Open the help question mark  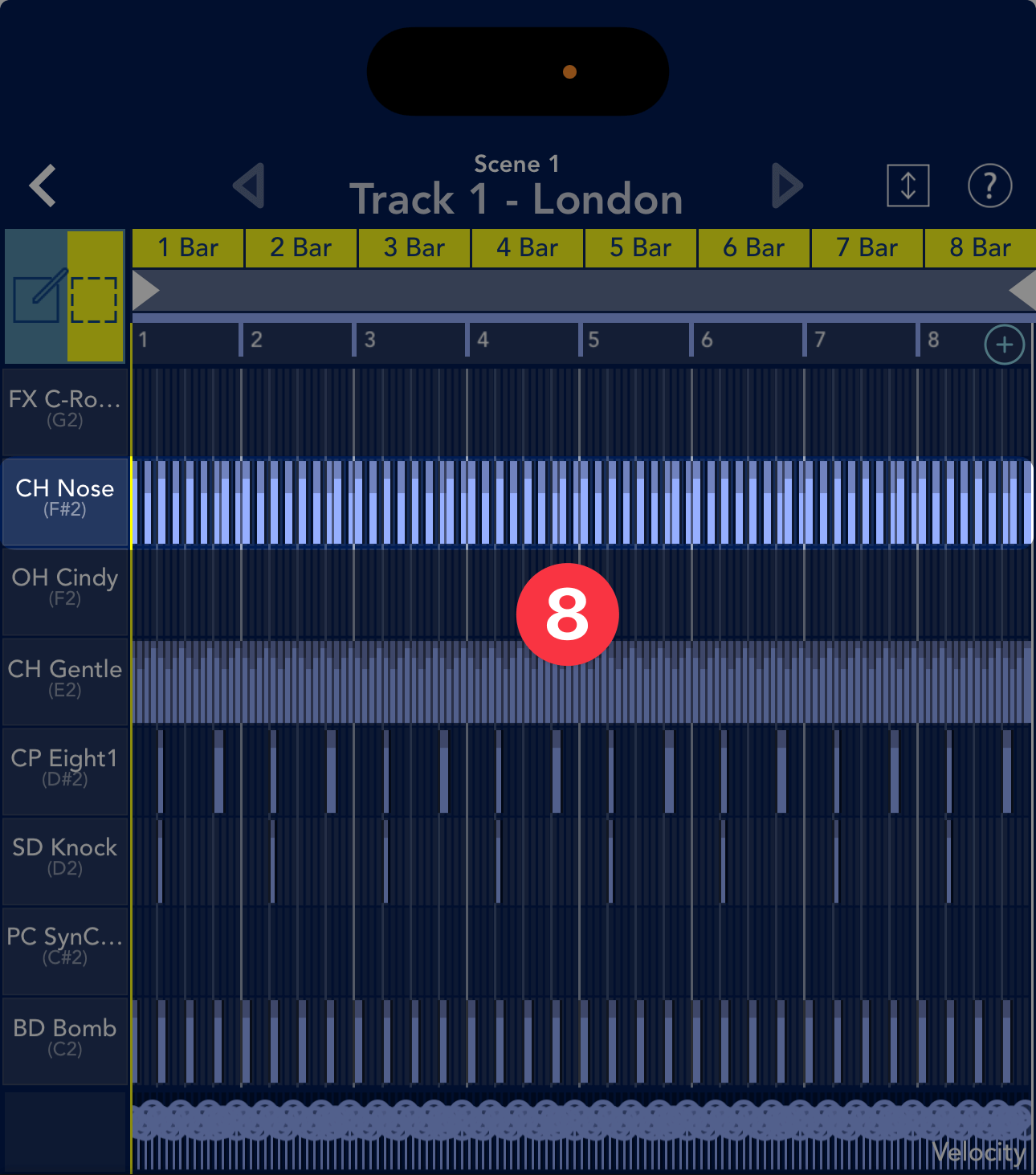coord(989,186)
